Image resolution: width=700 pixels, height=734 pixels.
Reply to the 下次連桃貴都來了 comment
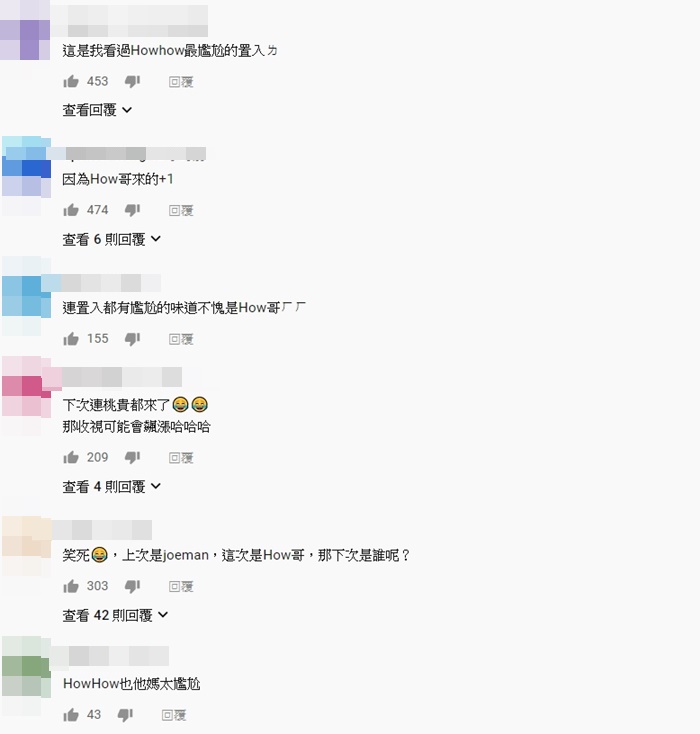tap(181, 458)
